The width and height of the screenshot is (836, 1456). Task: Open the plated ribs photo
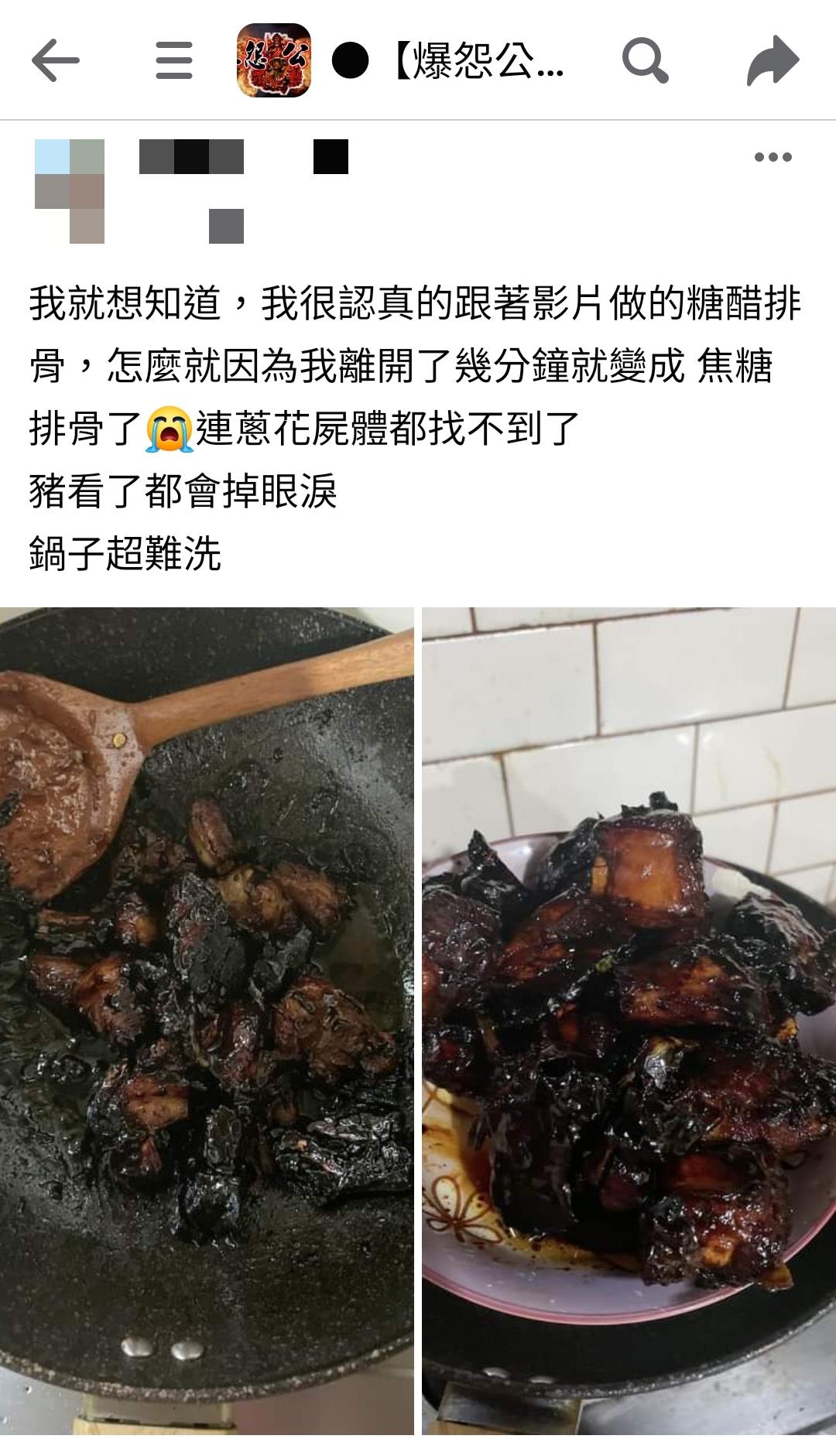tap(629, 1020)
